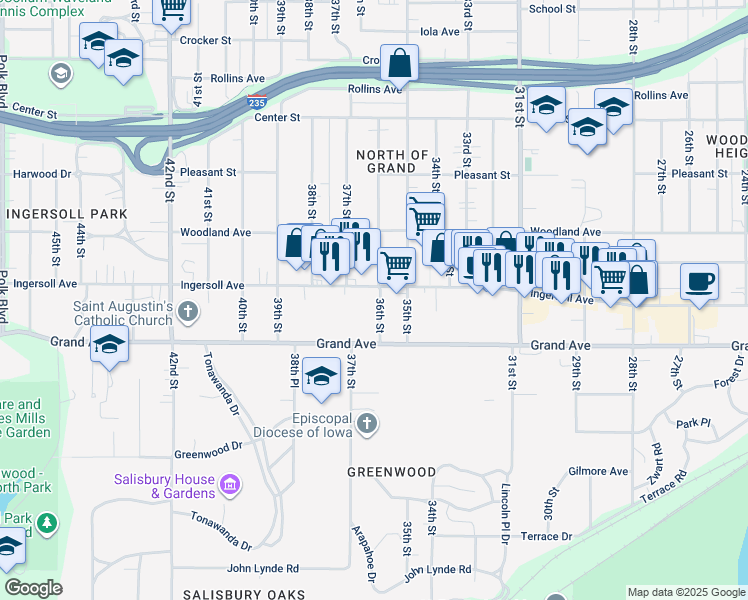This screenshot has width=748, height=600.
Task: Tap the school marker at 38th Pl
Action: pos(321,377)
